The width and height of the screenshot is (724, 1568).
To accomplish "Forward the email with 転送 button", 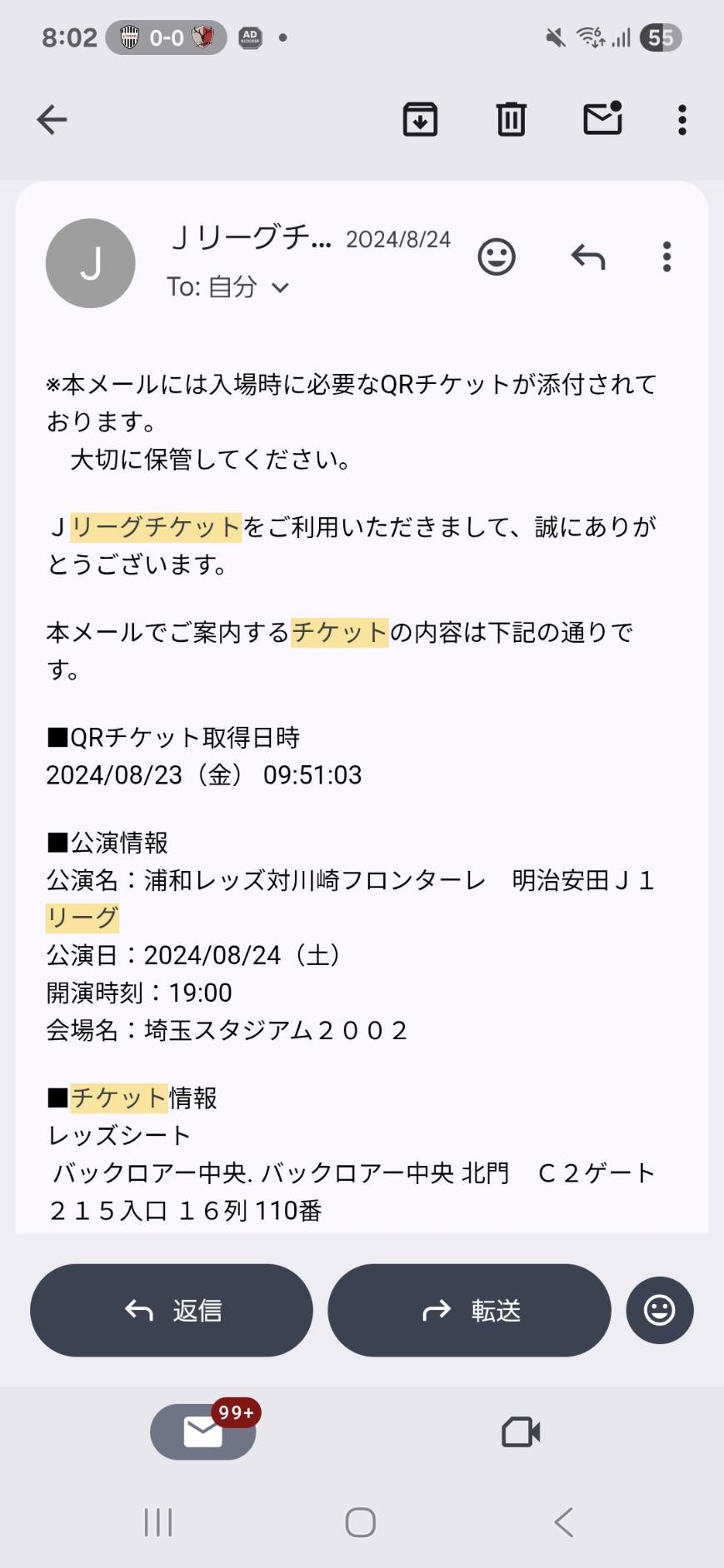I will click(x=470, y=1311).
